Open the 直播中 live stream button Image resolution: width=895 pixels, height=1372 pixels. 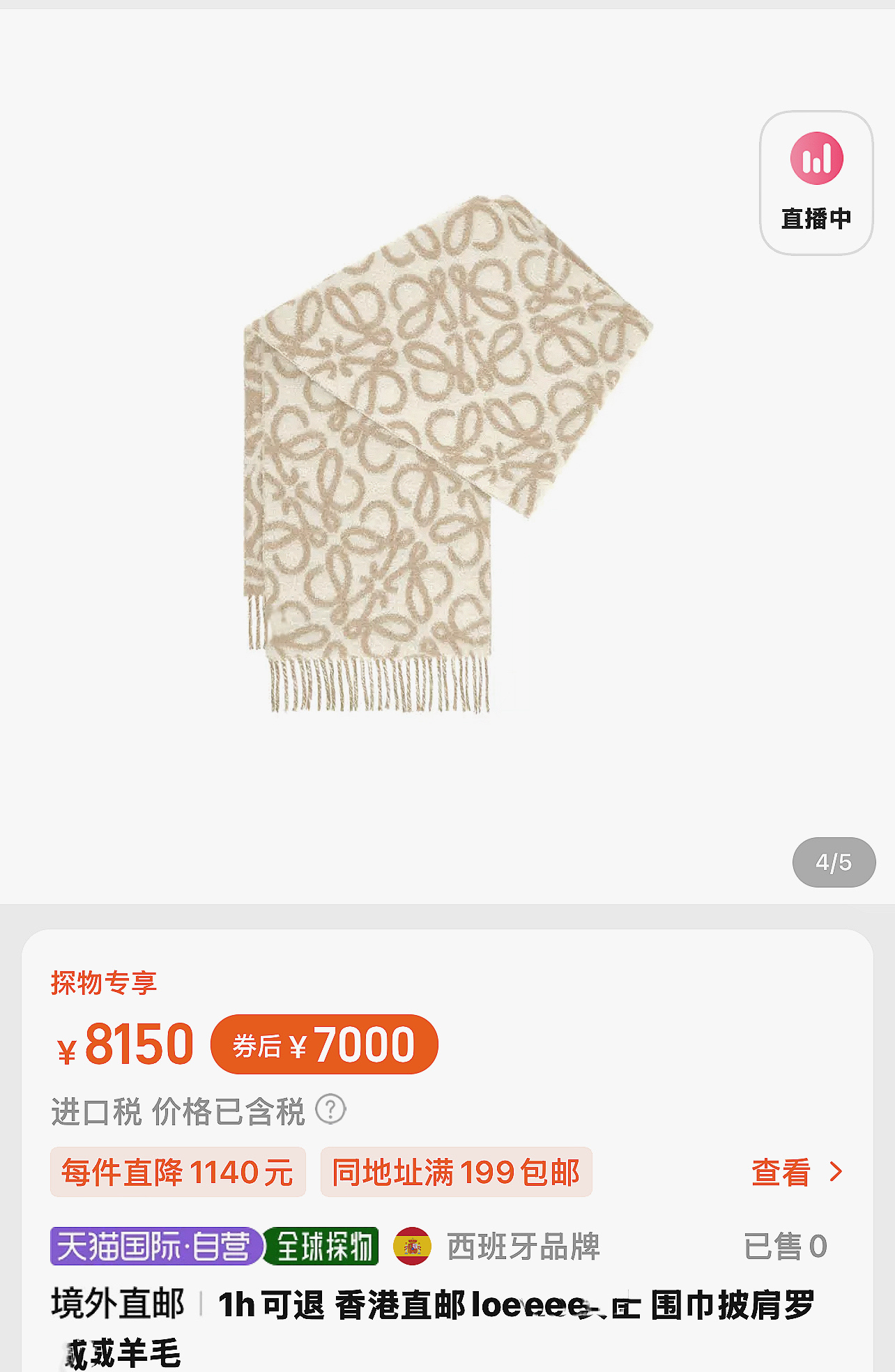click(816, 183)
